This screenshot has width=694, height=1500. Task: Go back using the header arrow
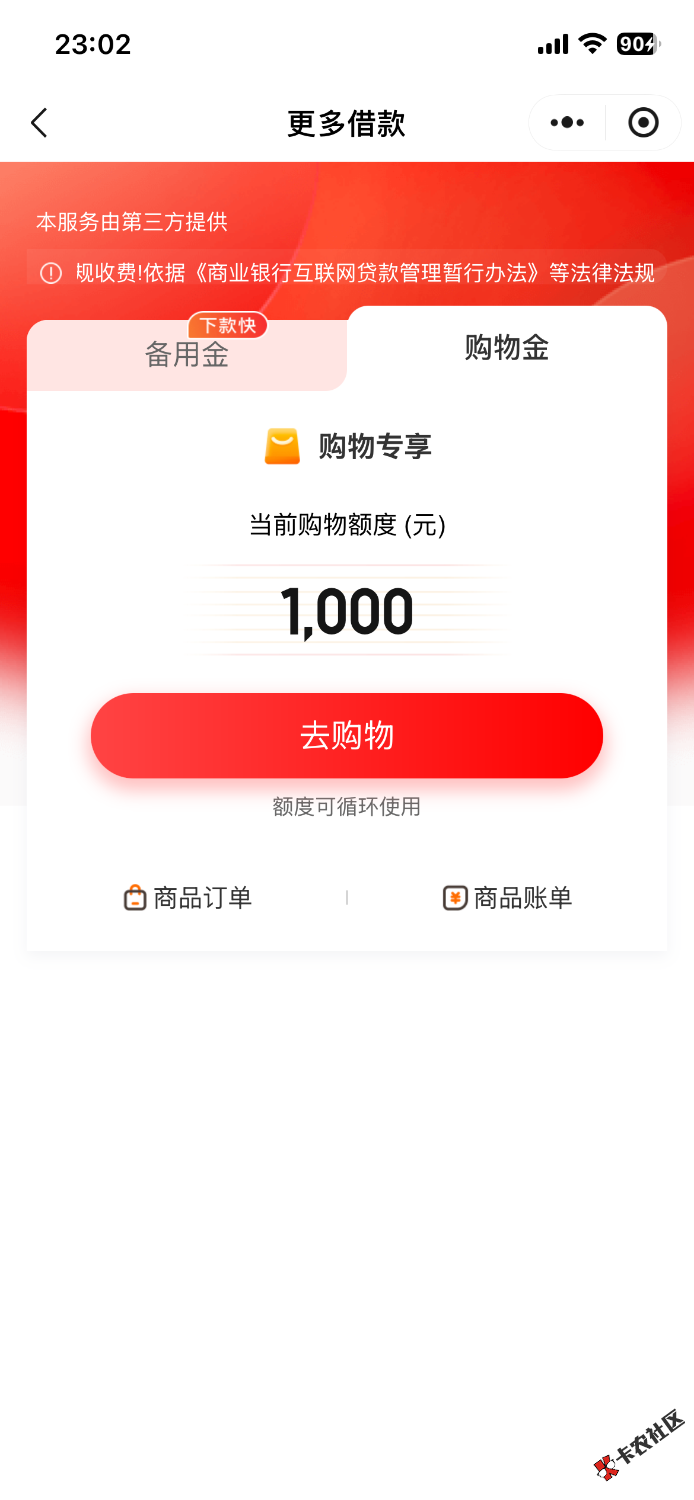click(x=39, y=123)
